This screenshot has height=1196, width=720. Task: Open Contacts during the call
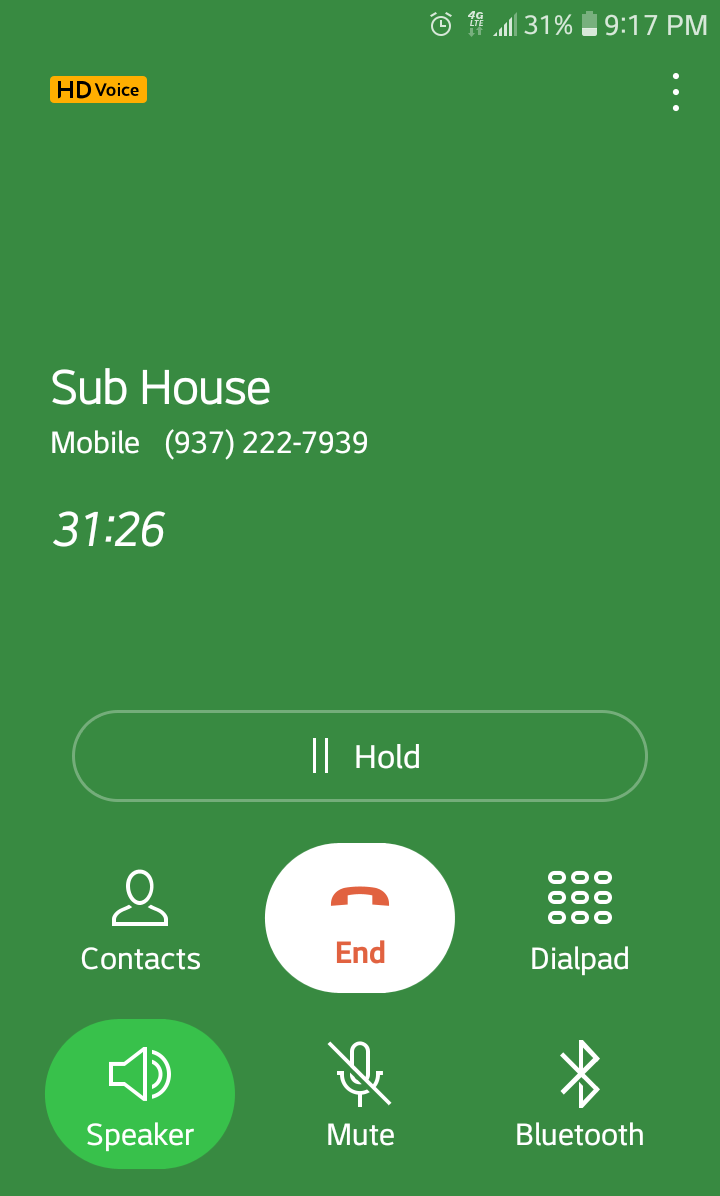(x=140, y=920)
